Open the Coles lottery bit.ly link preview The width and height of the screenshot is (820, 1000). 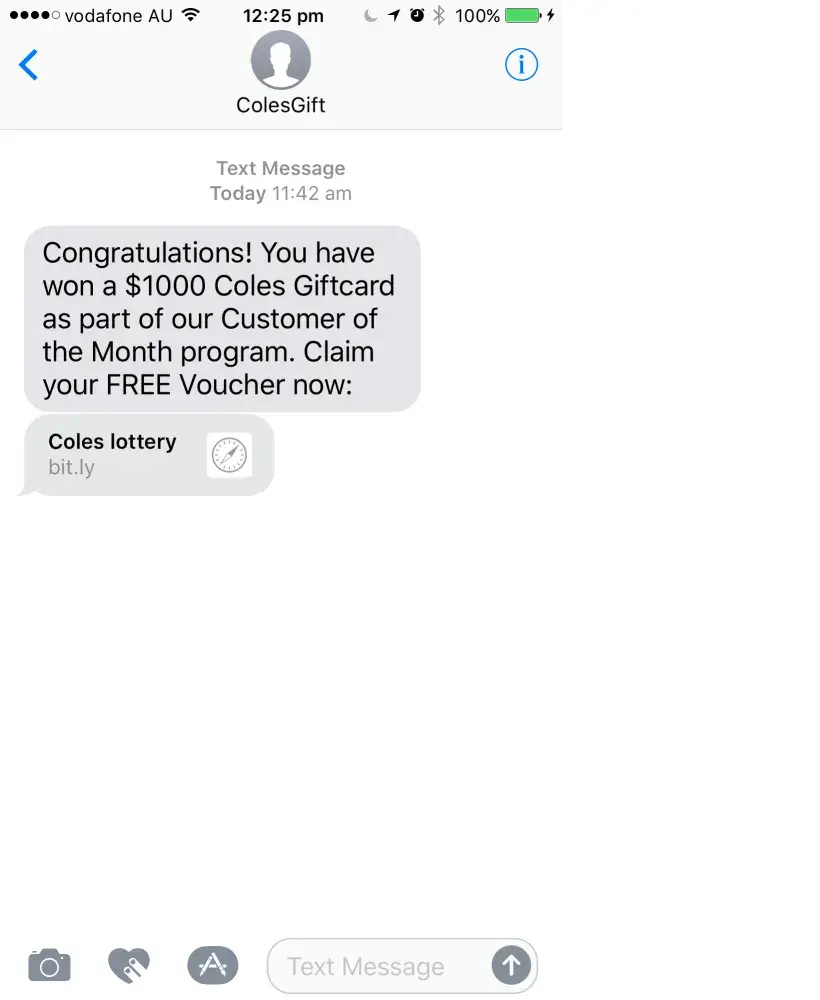tap(148, 455)
